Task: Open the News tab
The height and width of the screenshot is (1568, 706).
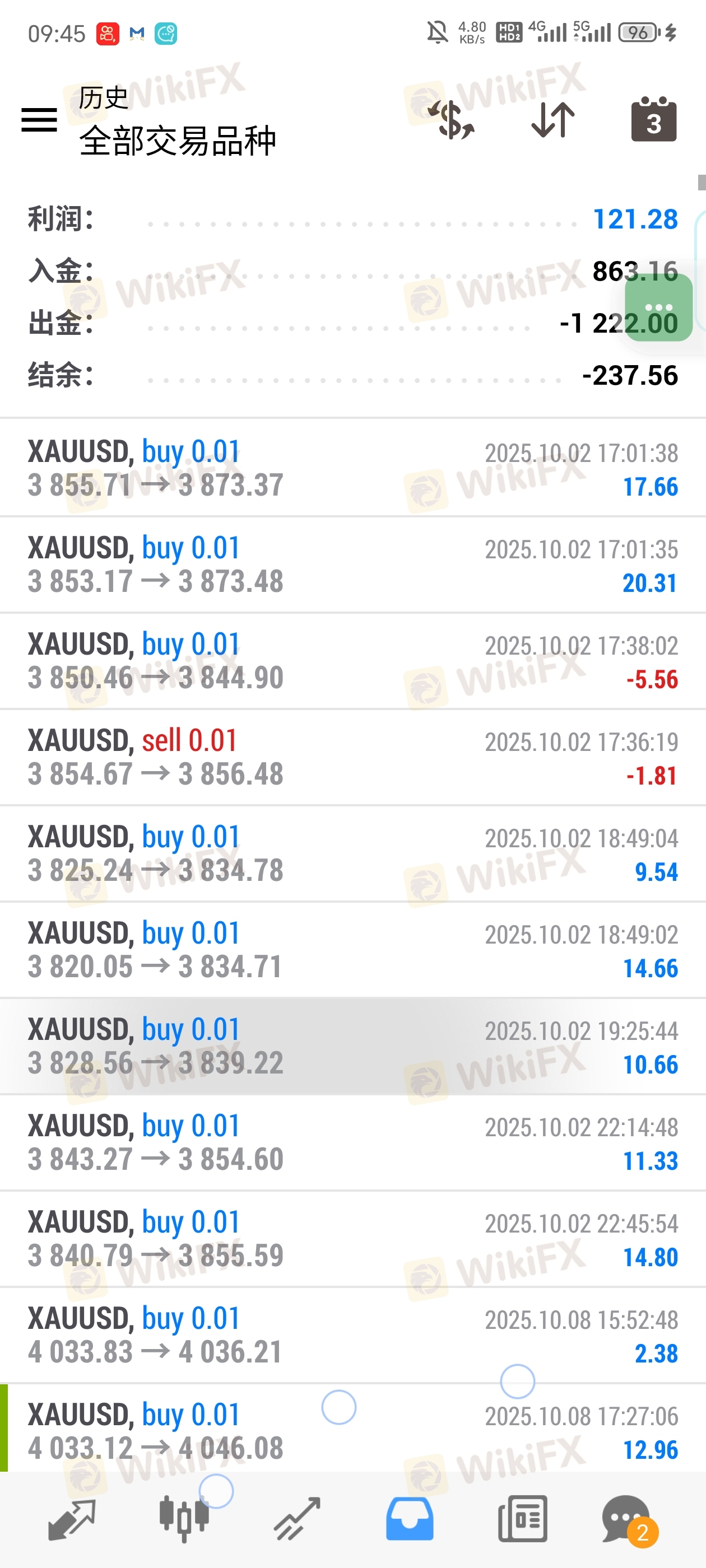Action: [522, 1519]
